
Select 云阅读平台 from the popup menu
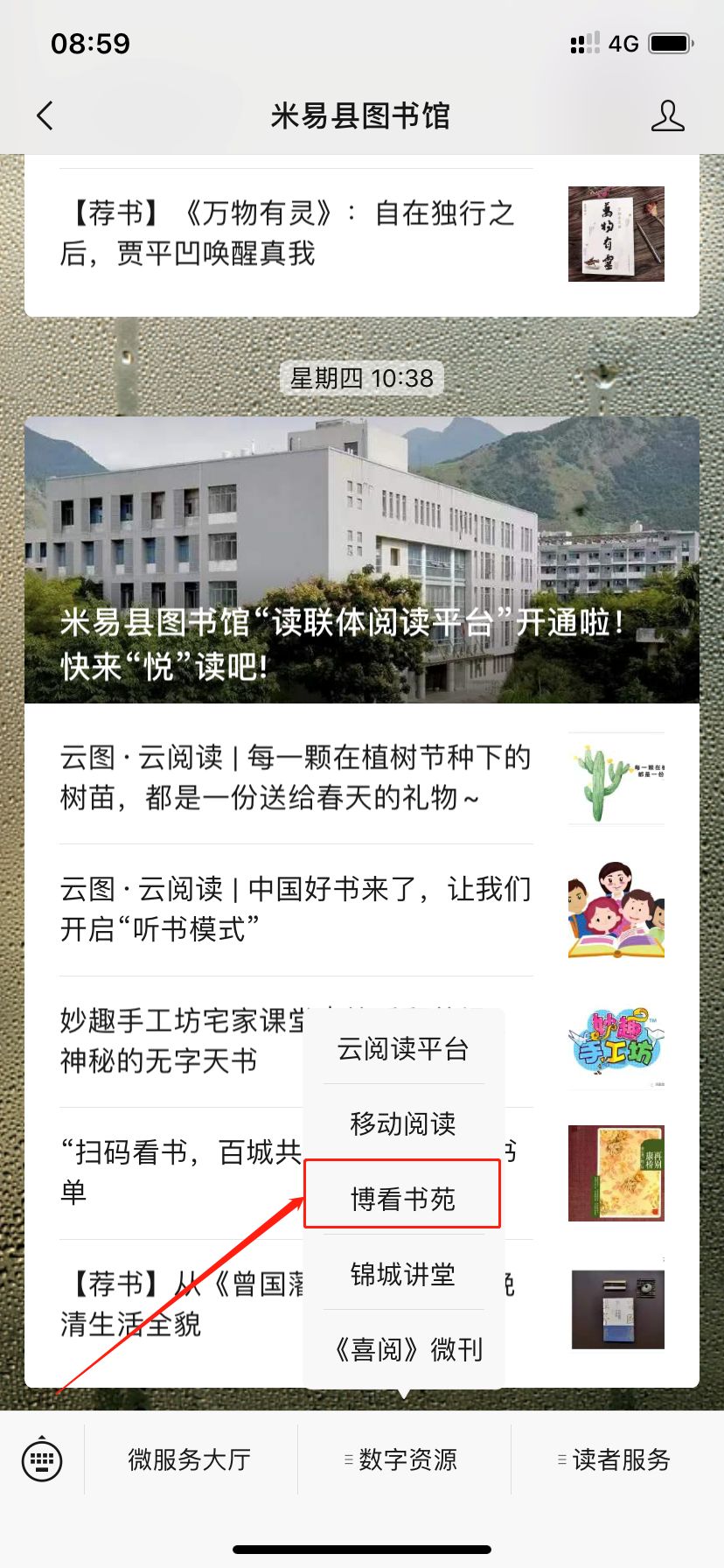click(x=403, y=1048)
